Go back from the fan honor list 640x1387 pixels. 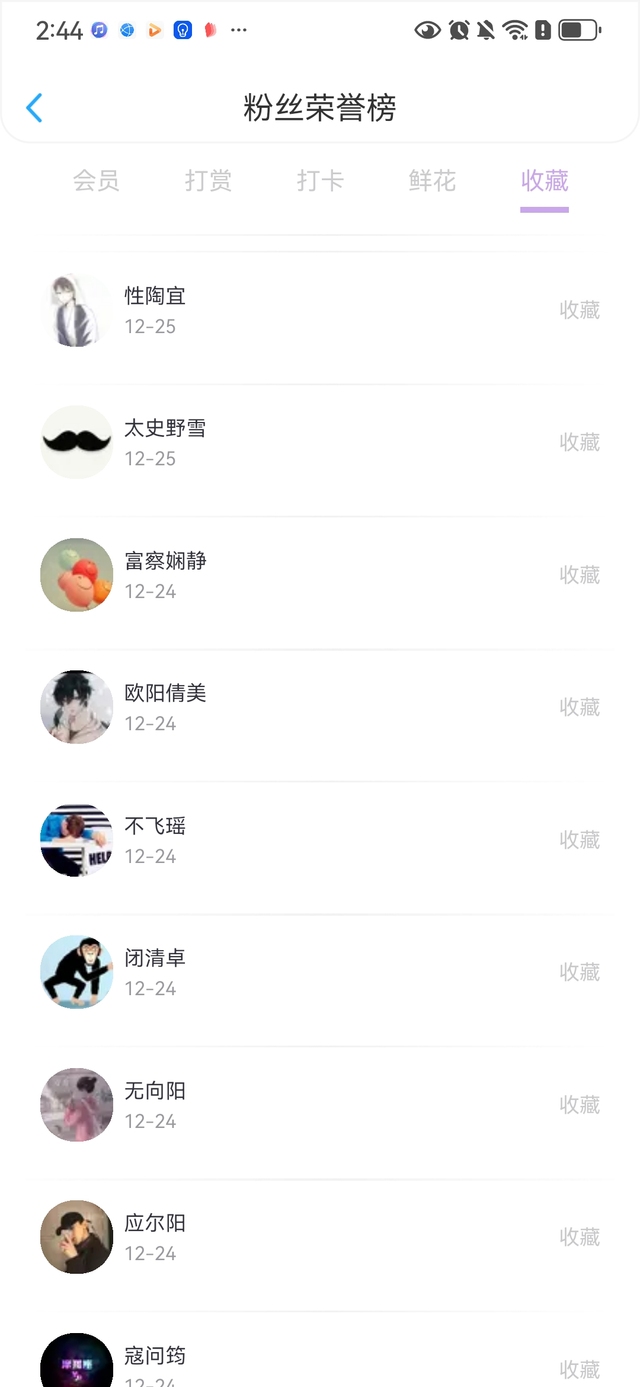coord(34,108)
